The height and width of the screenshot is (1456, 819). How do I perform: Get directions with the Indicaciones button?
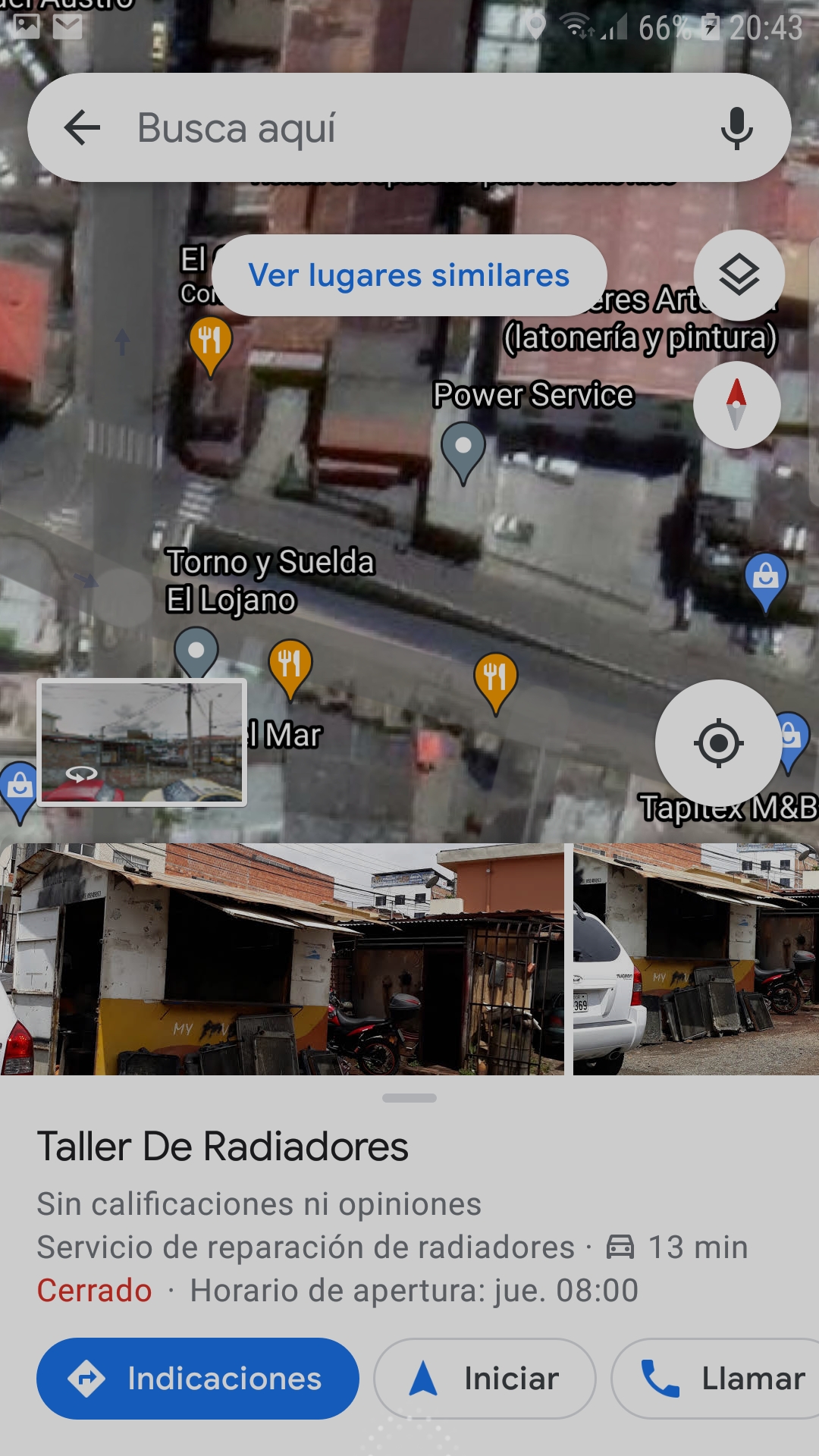click(x=198, y=1379)
